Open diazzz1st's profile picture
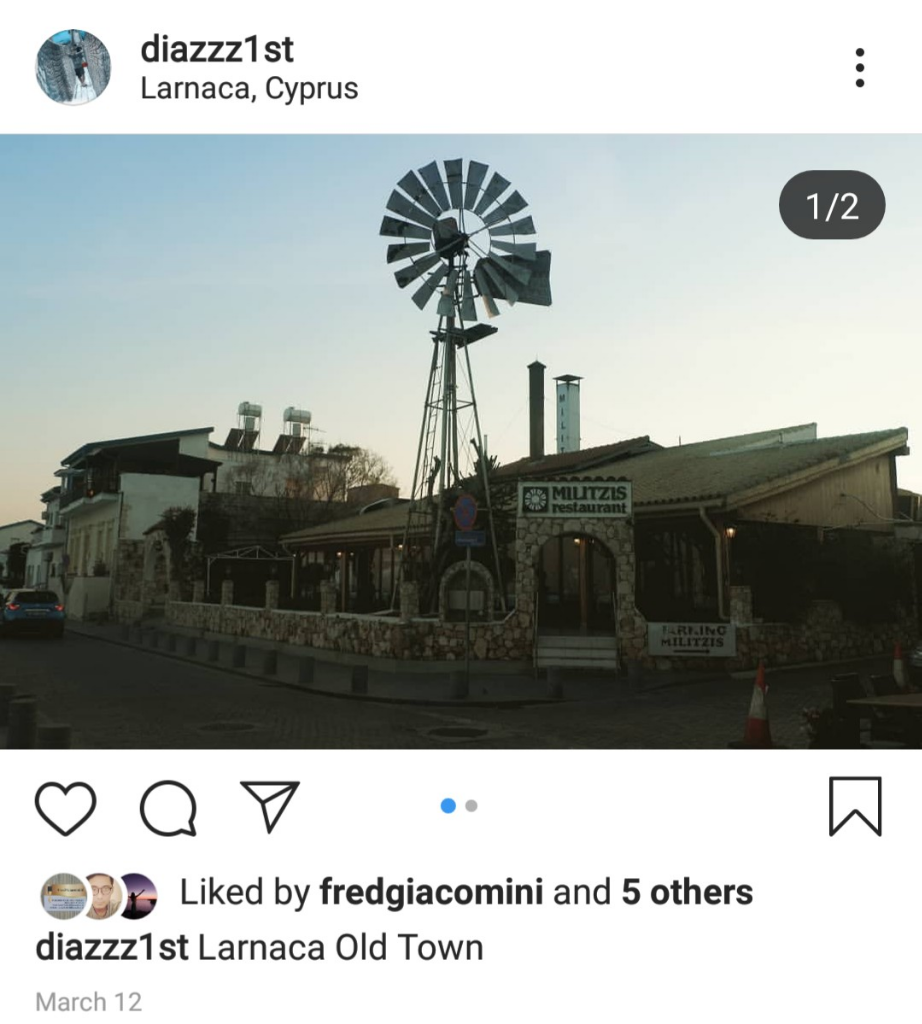922x1024 pixels. (x=73, y=67)
